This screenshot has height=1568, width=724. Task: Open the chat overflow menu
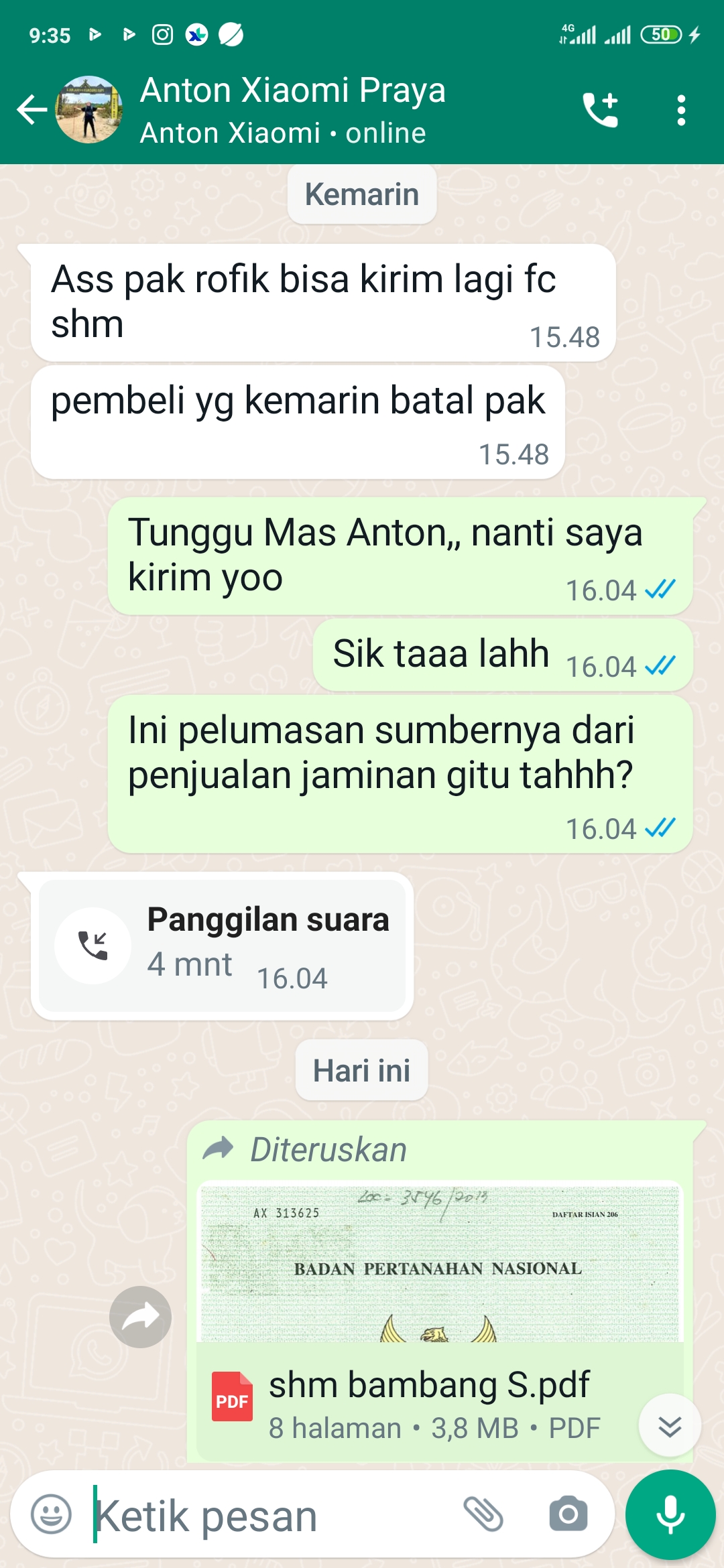click(x=681, y=110)
